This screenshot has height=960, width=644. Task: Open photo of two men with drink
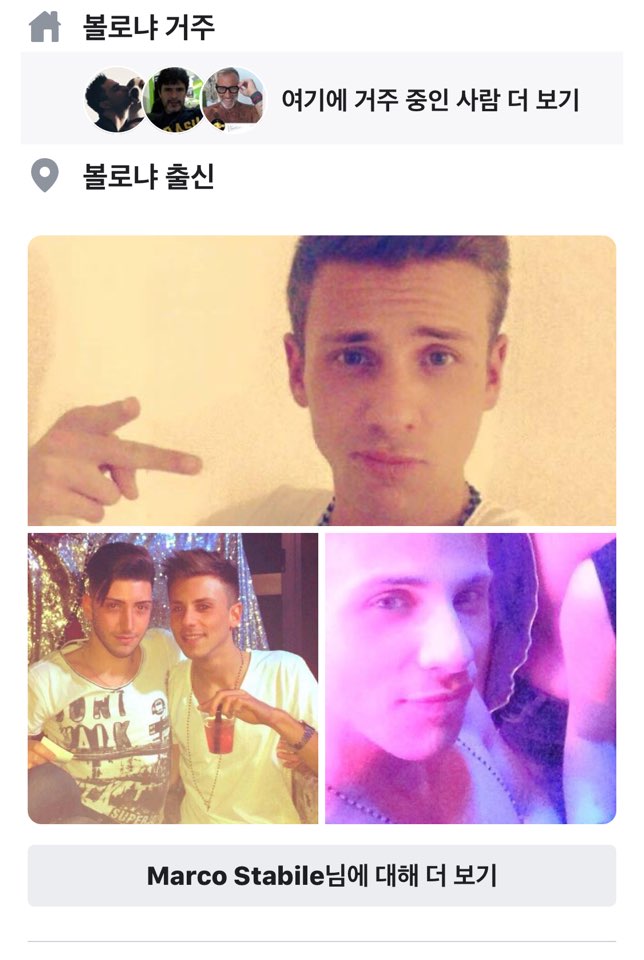172,678
